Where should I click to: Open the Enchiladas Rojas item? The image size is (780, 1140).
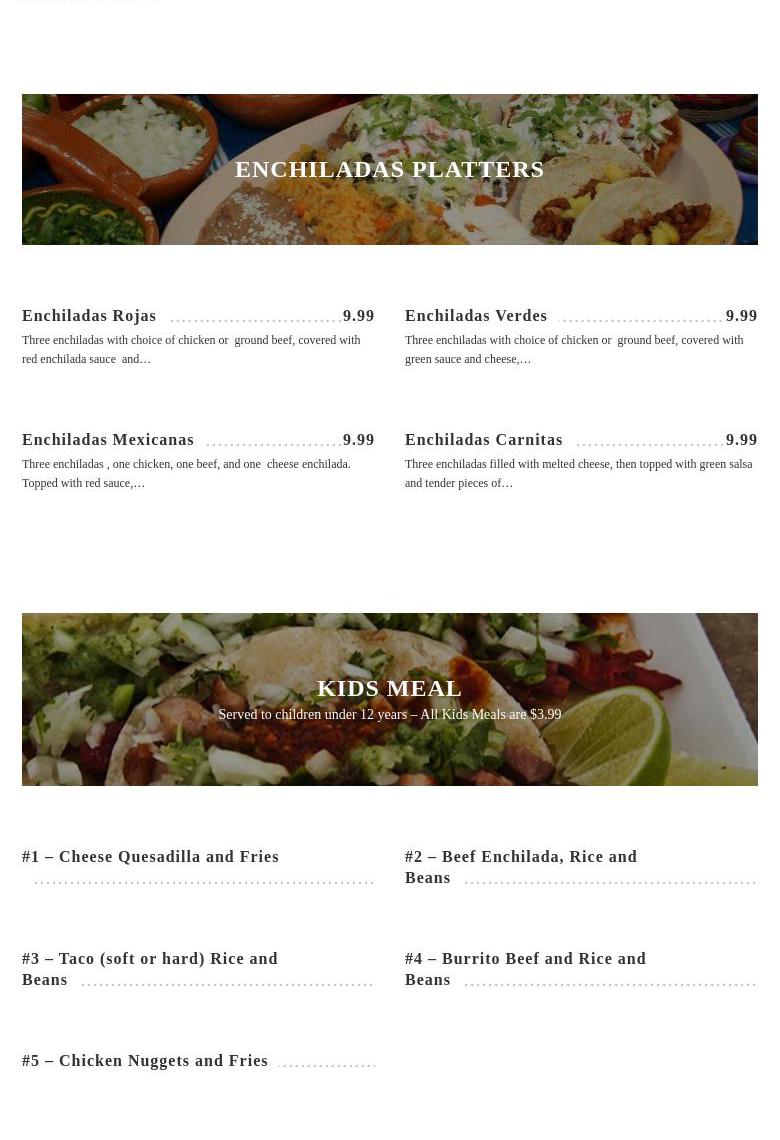point(89,316)
